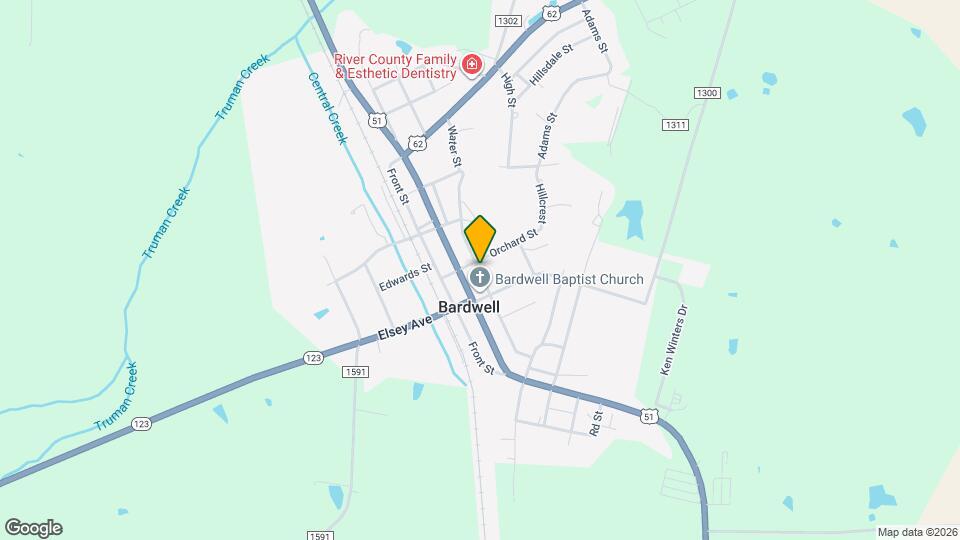Open the Bardwell Baptist Church place marker
The height and width of the screenshot is (540, 960).
[x=480, y=277]
